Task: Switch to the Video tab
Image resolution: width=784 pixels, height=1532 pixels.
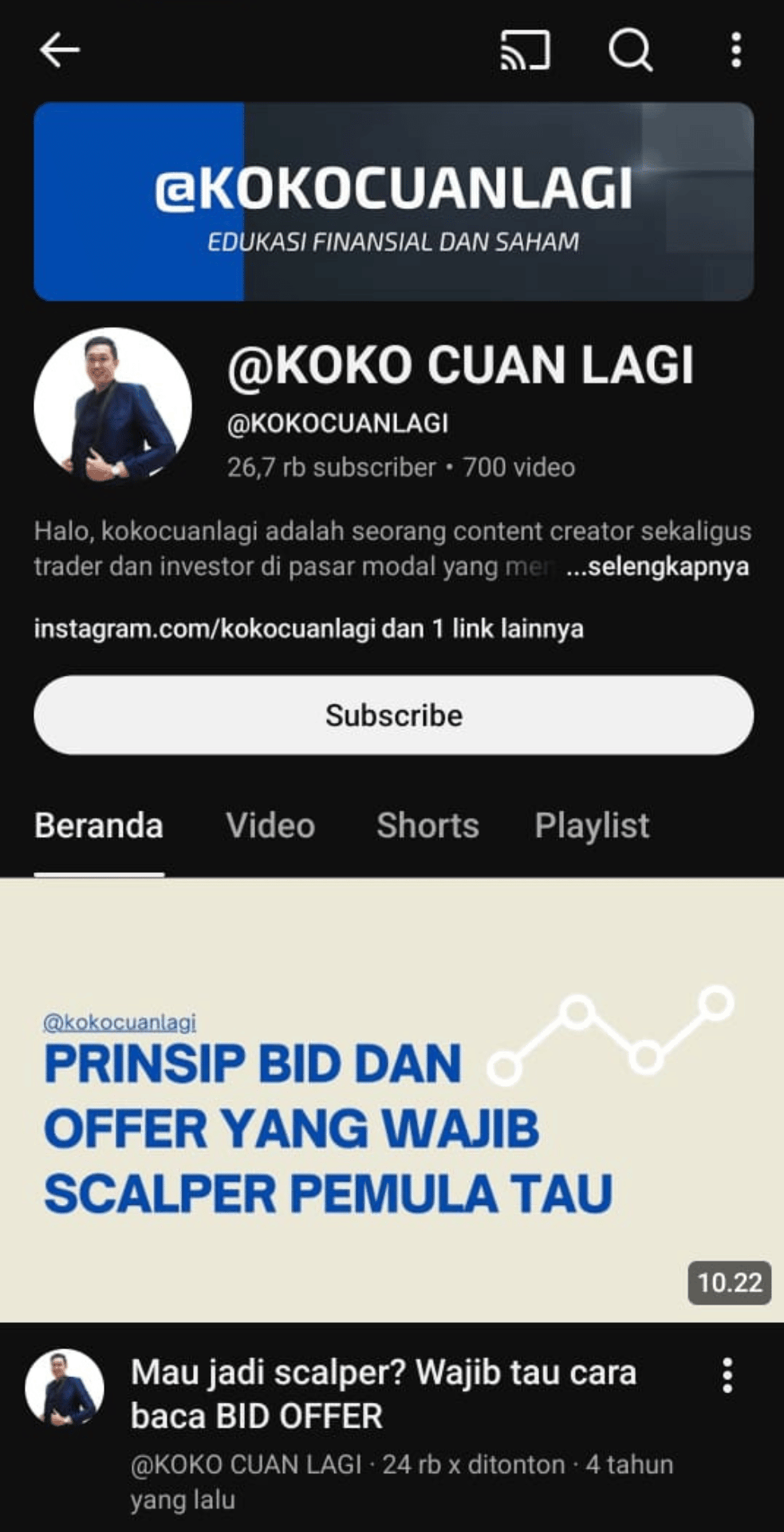Action: click(x=270, y=825)
